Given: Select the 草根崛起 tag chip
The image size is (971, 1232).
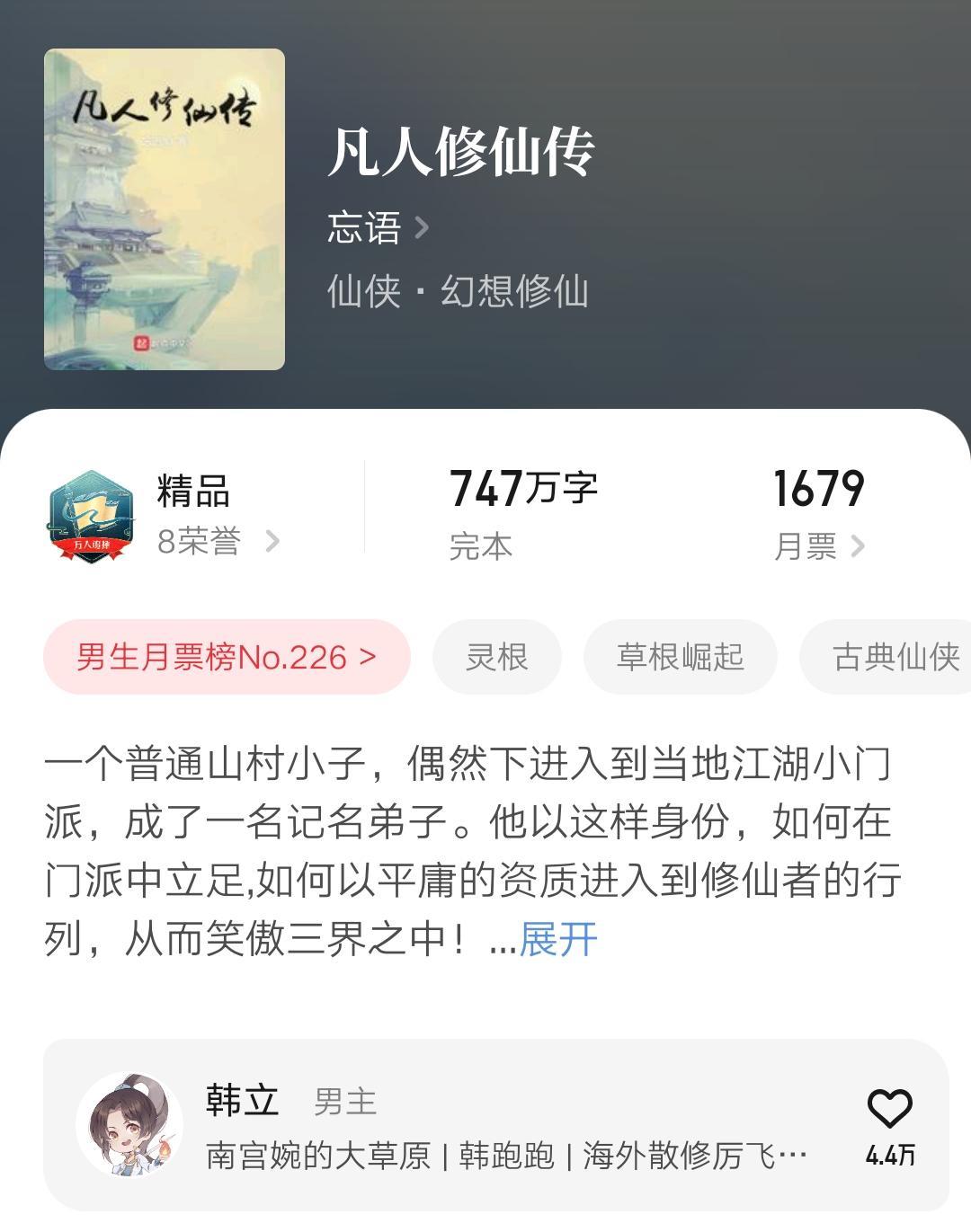Looking at the screenshot, I should tap(680, 657).
